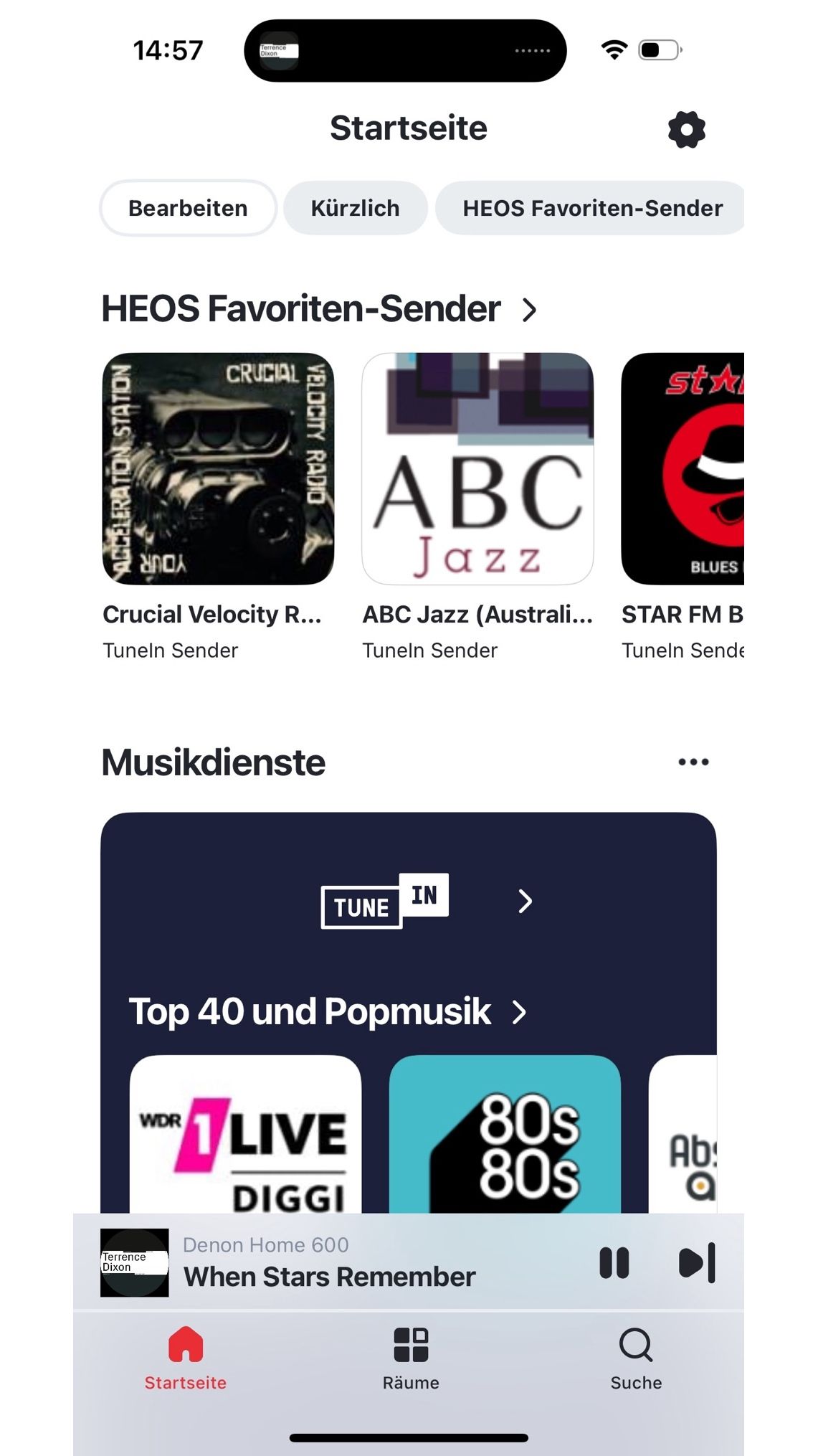Select the Startseite tab
The width and height of the screenshot is (818, 1456).
(x=186, y=1357)
